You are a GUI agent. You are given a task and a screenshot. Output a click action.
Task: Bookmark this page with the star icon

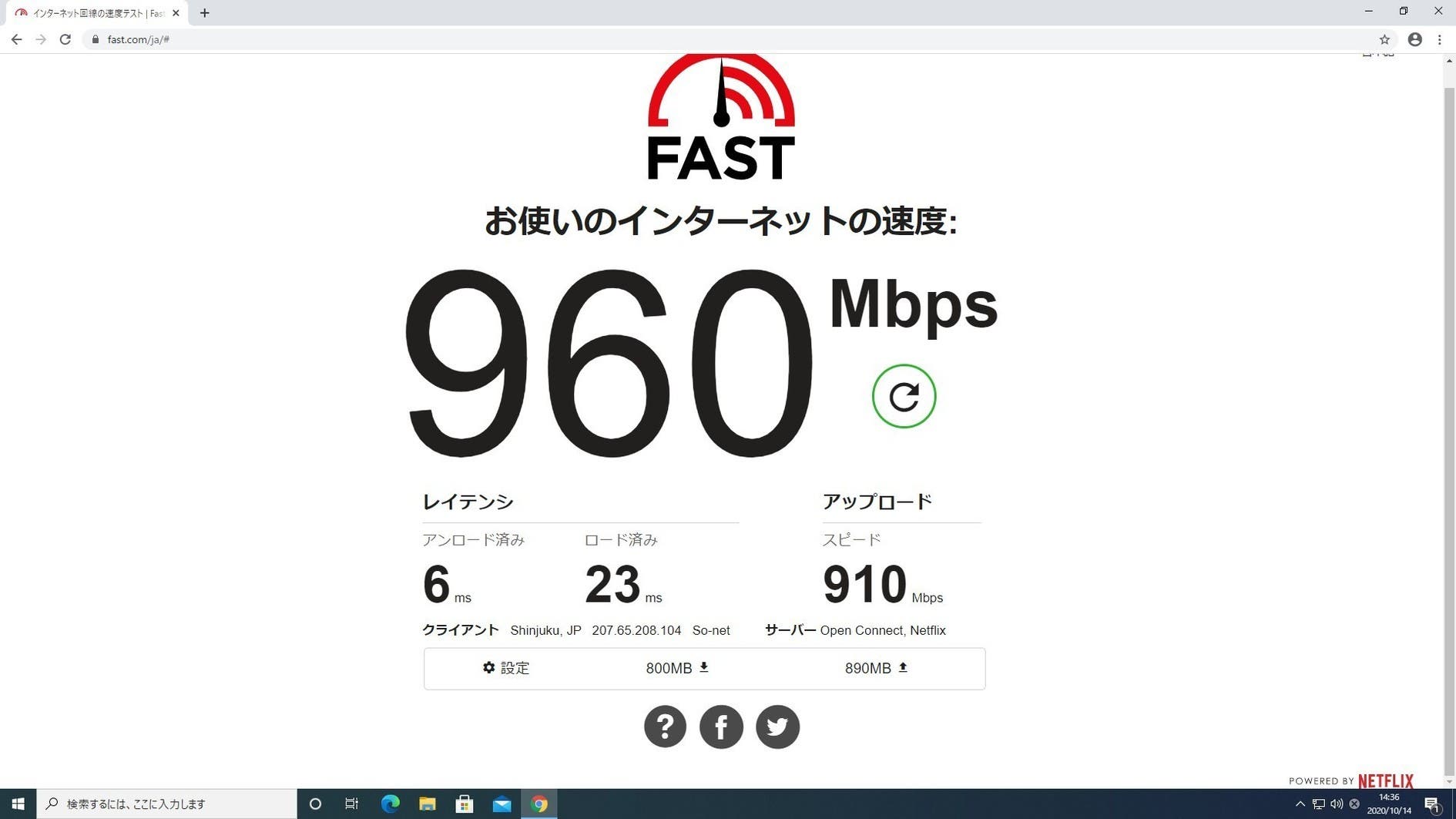(x=1384, y=39)
